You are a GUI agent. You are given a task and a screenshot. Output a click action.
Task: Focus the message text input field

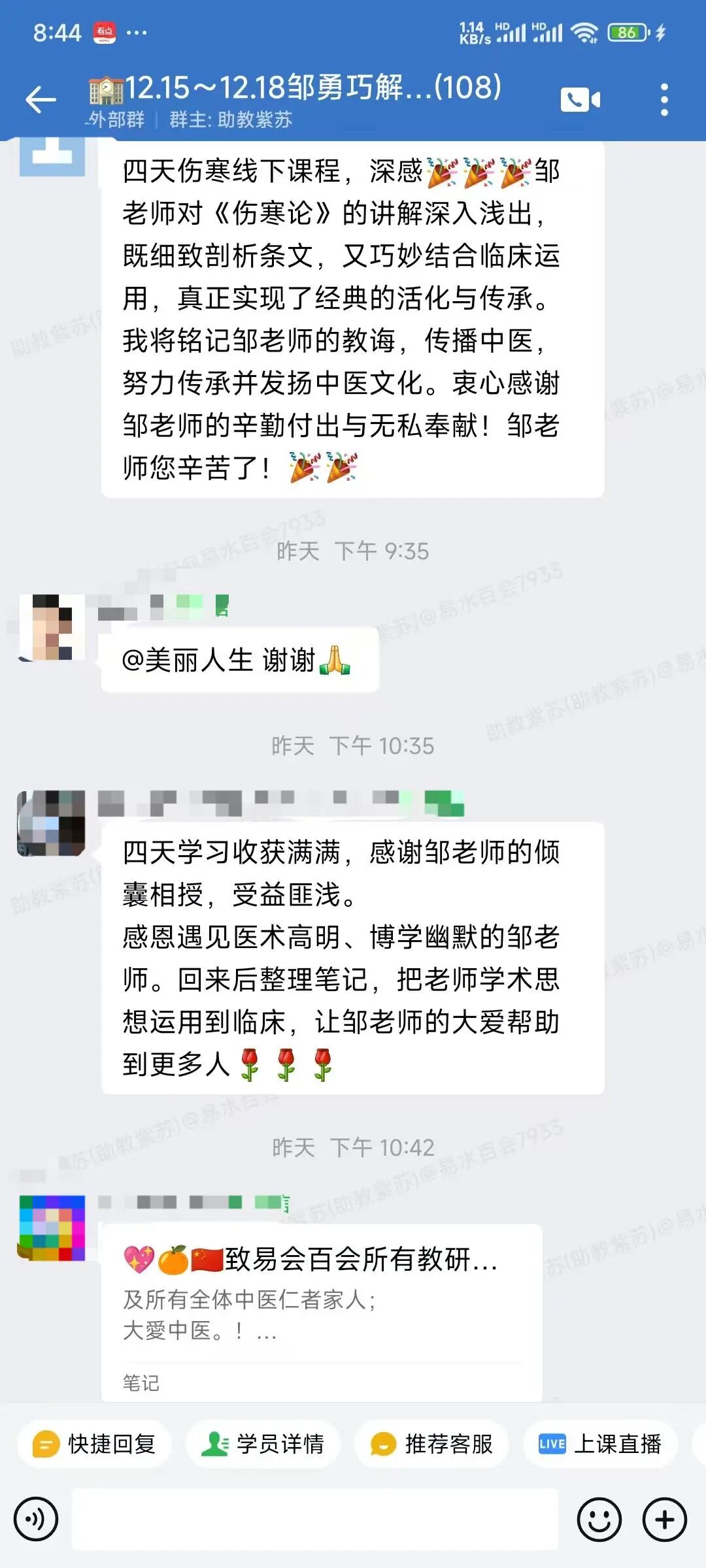tap(314, 1520)
